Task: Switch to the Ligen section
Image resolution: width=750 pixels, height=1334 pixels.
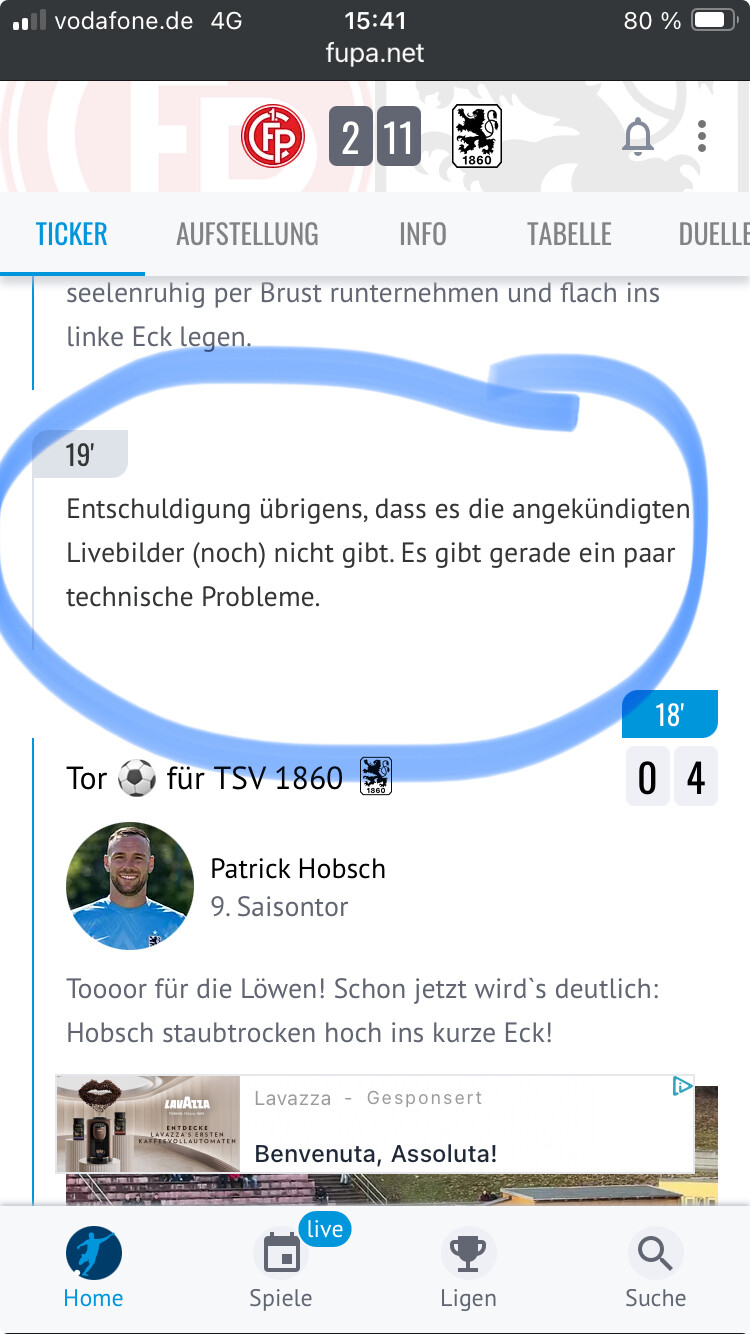Action: (468, 1268)
